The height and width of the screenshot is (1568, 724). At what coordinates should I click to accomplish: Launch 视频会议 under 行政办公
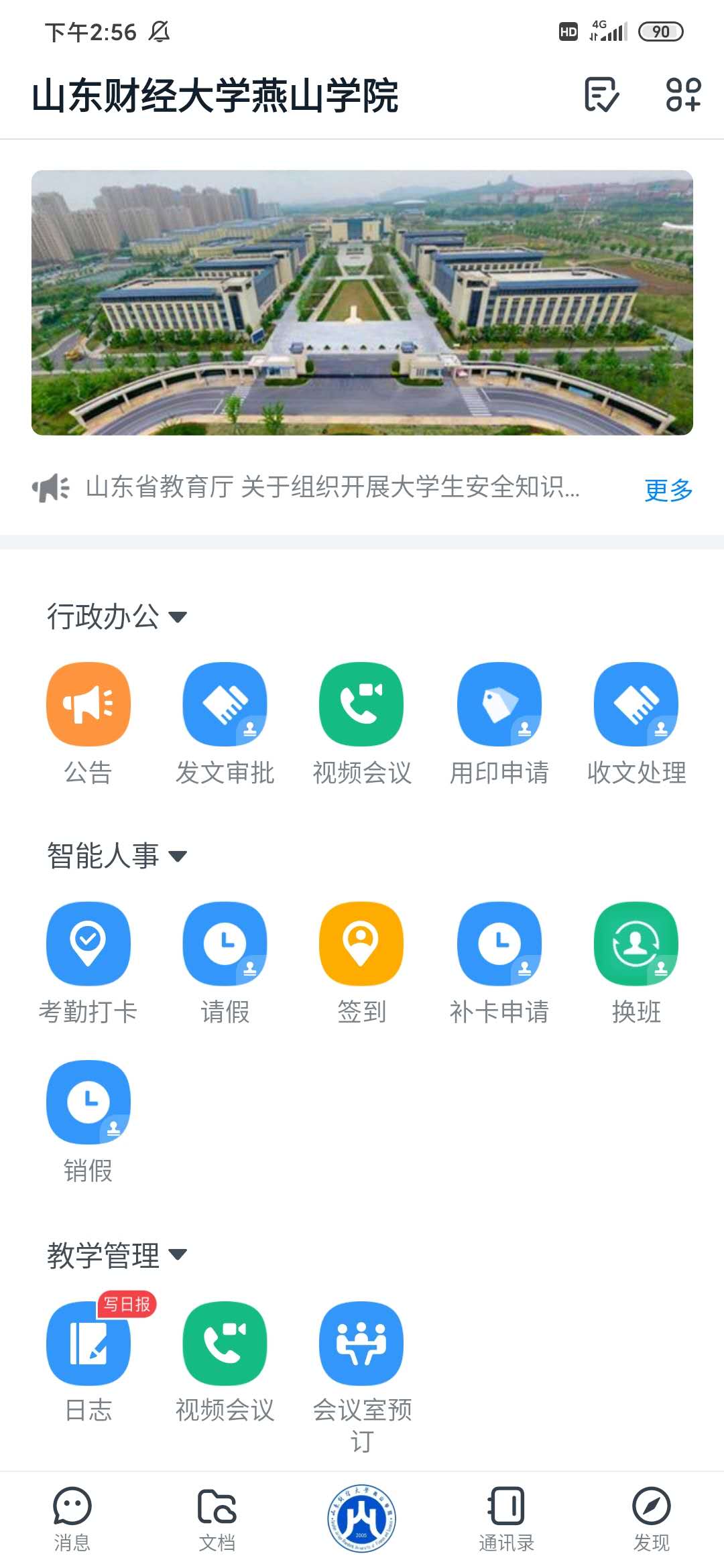point(361,704)
